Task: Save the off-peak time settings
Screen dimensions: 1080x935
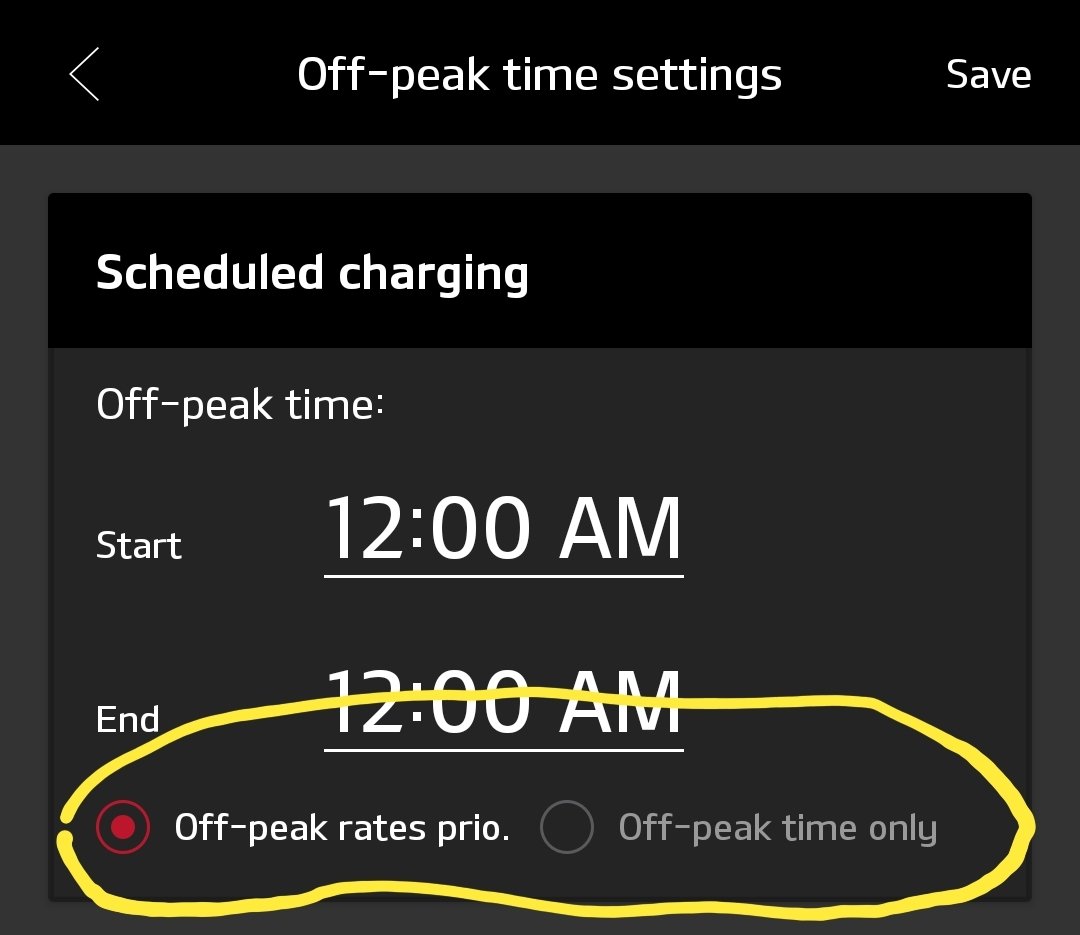Action: coord(988,75)
